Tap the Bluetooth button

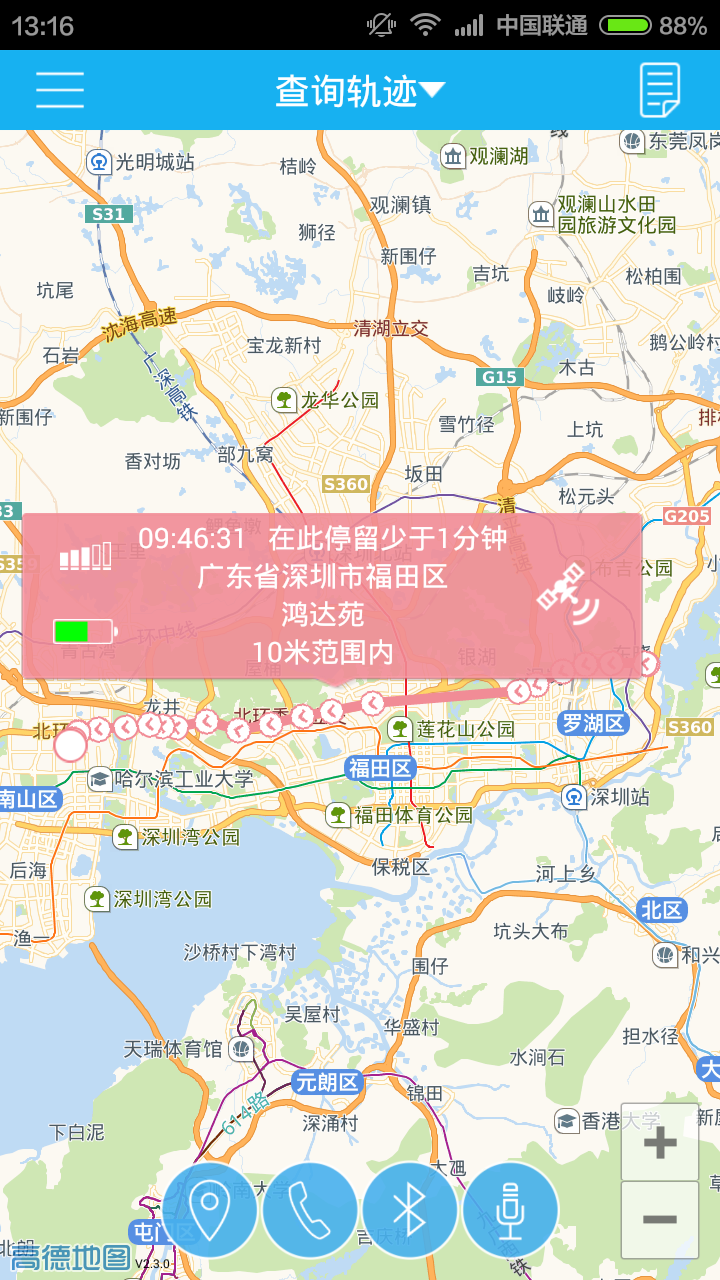(410, 1210)
